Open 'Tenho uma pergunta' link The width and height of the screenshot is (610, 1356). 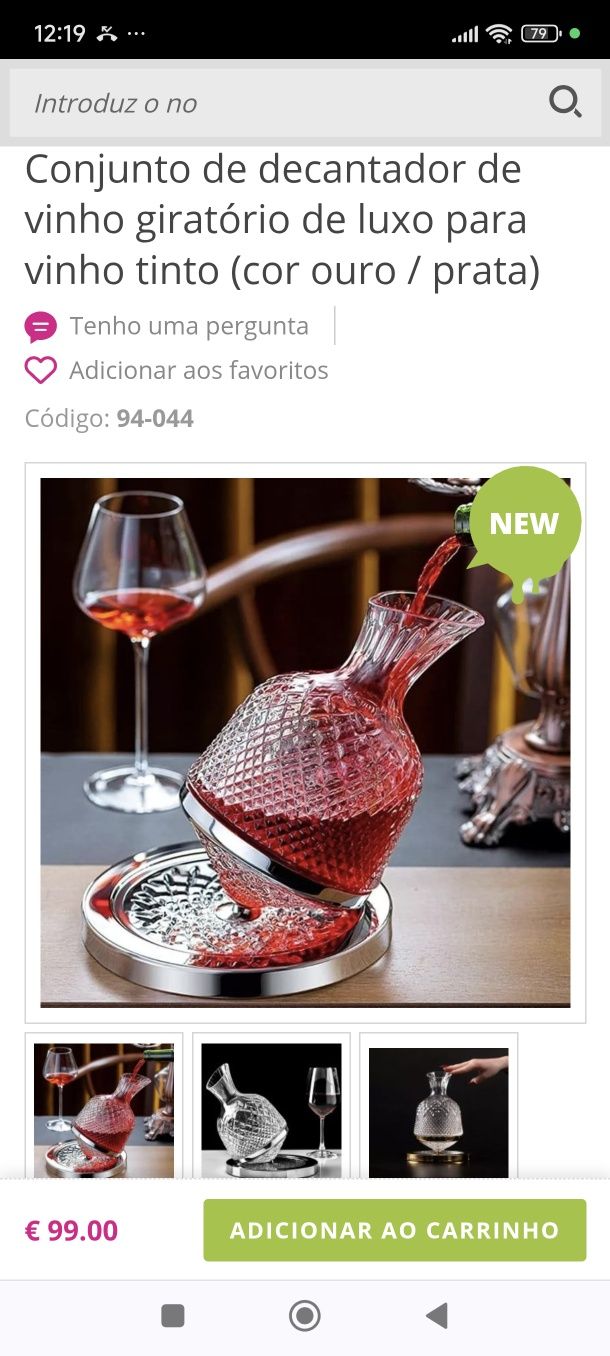coord(188,326)
